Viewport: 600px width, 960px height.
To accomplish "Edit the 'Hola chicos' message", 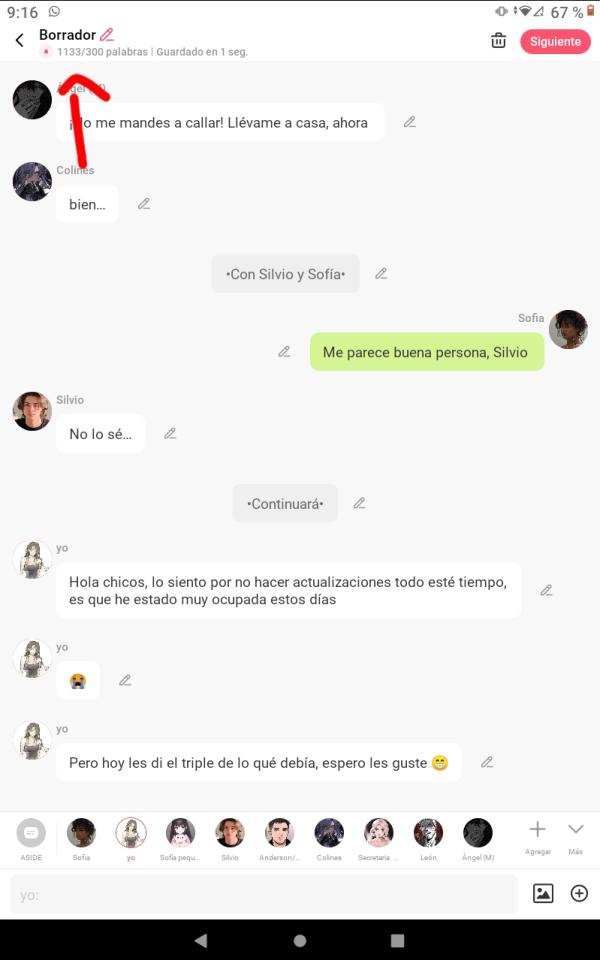I will (546, 590).
